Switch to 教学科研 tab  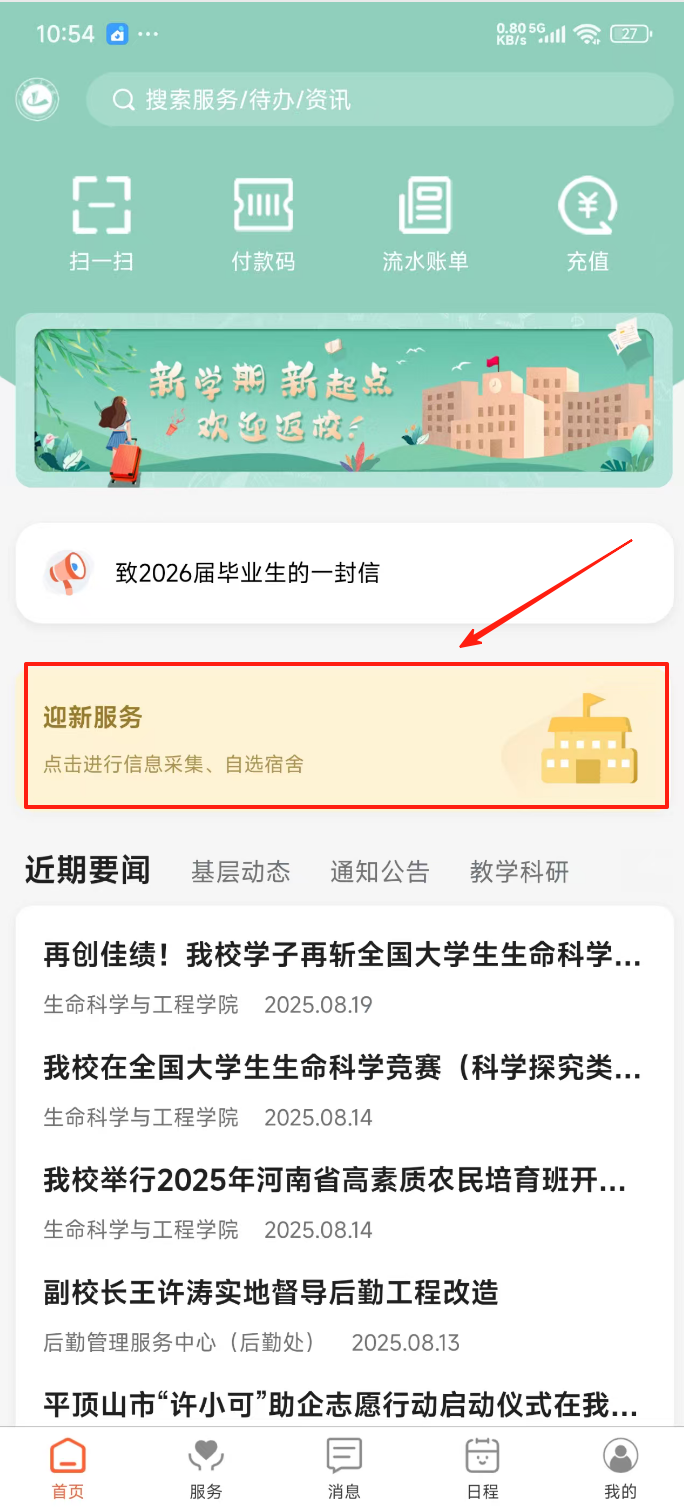point(519,872)
